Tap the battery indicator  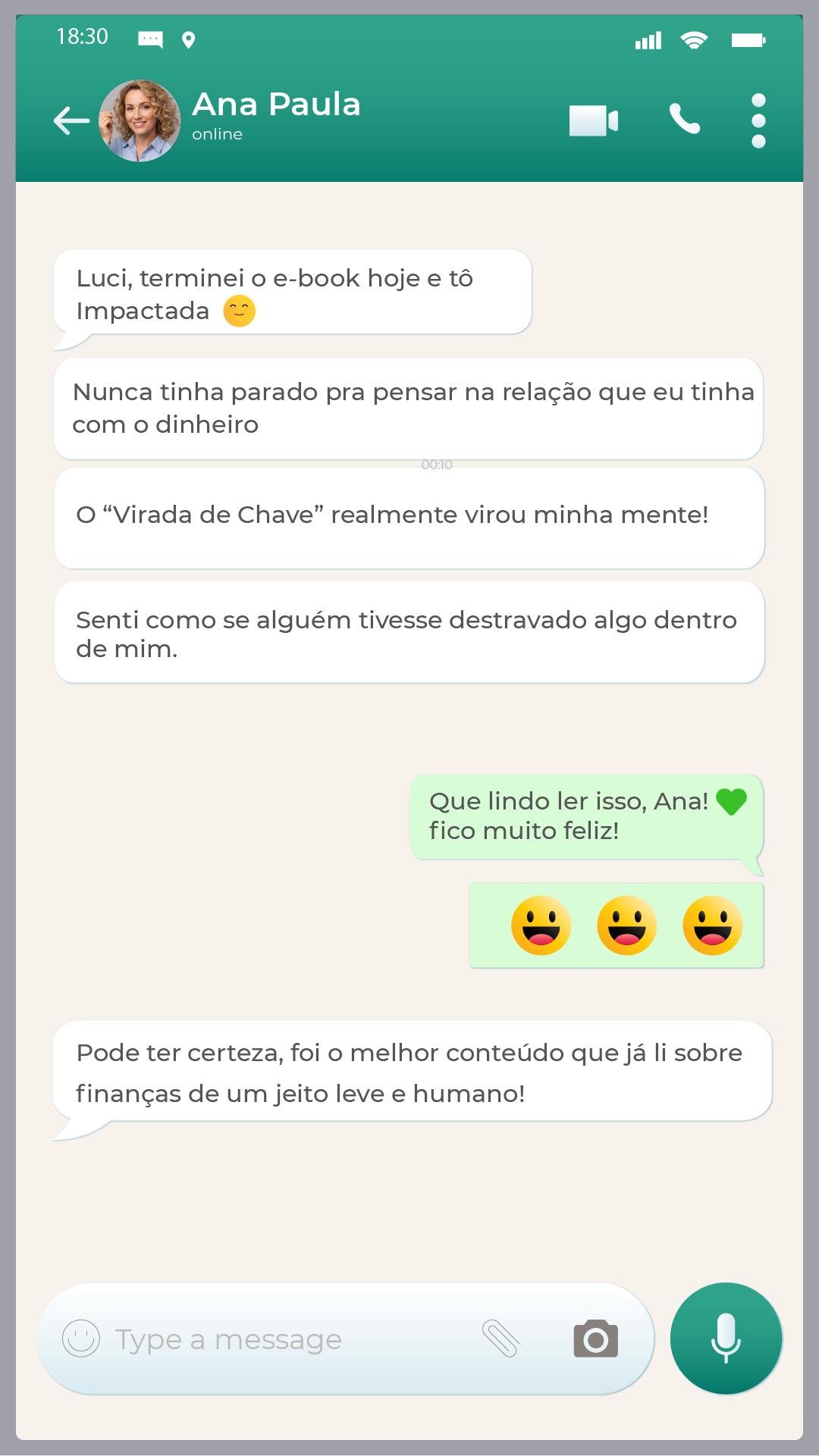(749, 39)
